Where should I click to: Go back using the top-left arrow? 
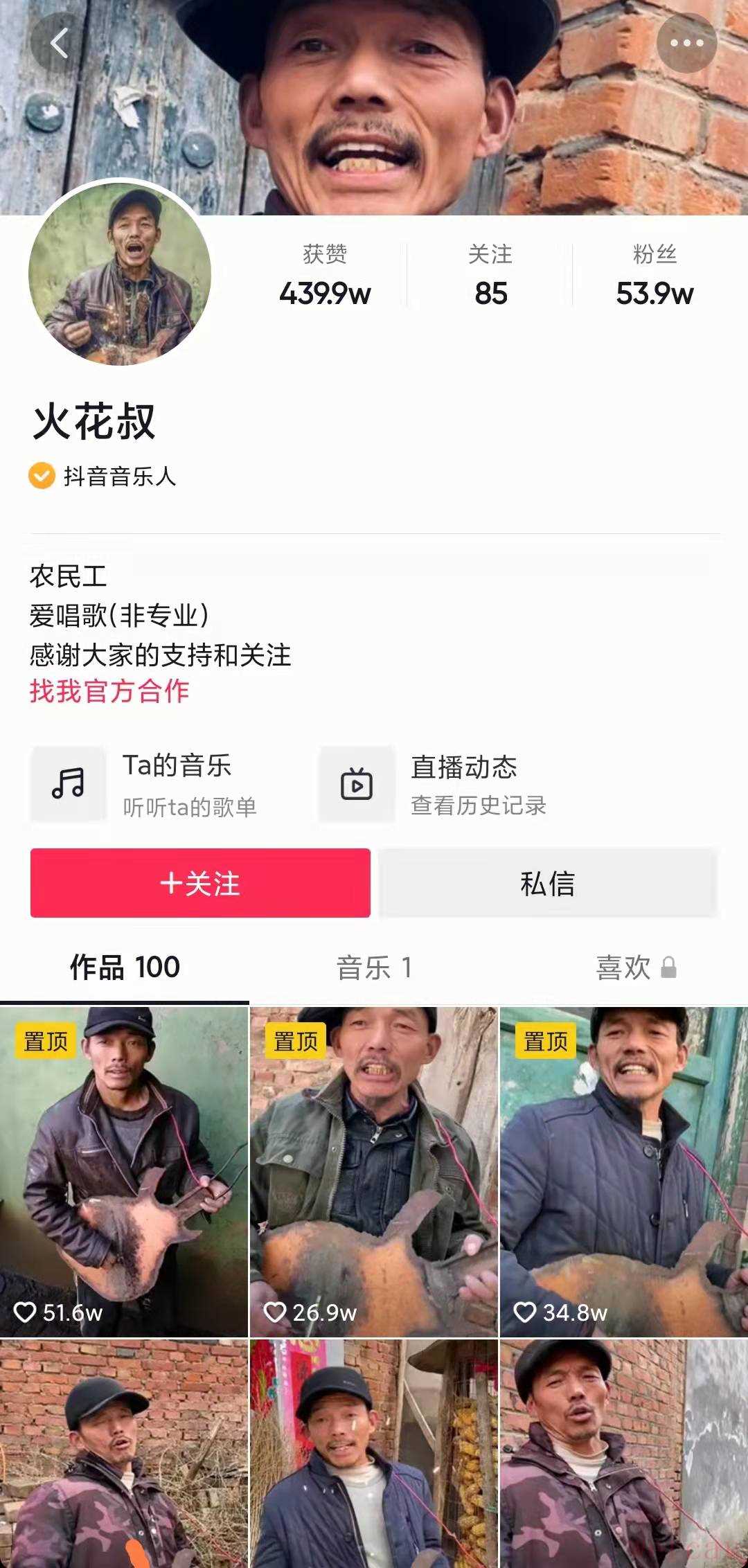60,43
